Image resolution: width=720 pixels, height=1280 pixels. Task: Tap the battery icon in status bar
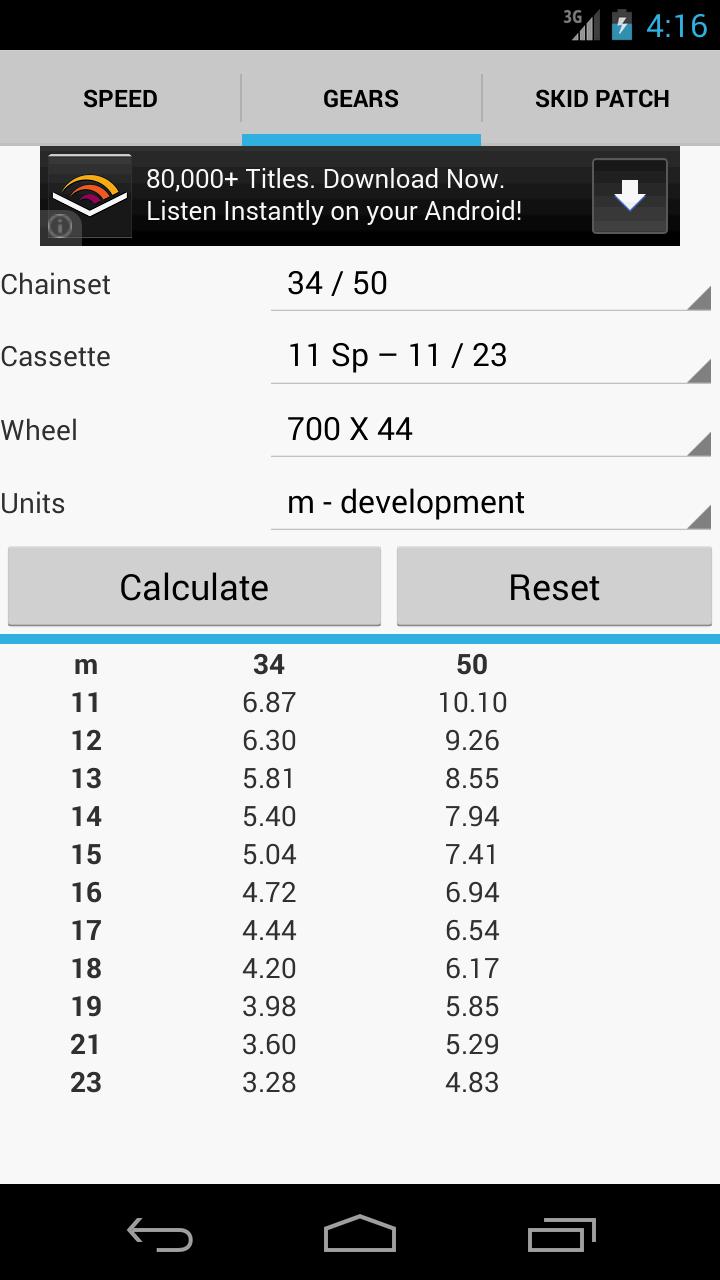pos(622,25)
